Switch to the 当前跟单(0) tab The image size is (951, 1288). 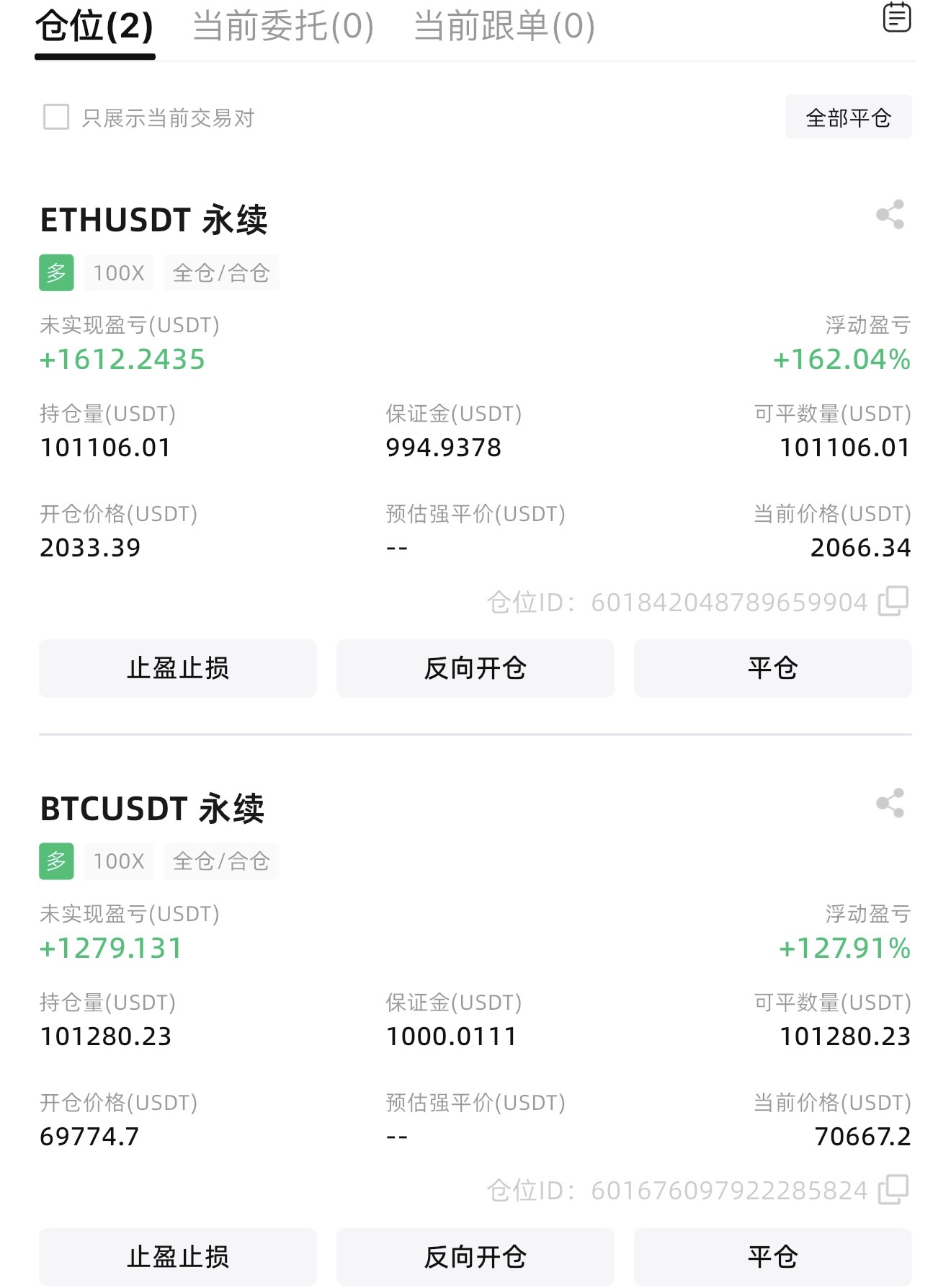click(504, 27)
